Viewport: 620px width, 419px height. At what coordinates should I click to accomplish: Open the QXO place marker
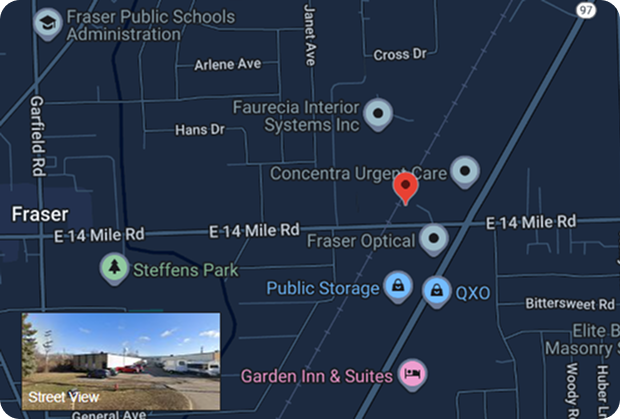(436, 291)
